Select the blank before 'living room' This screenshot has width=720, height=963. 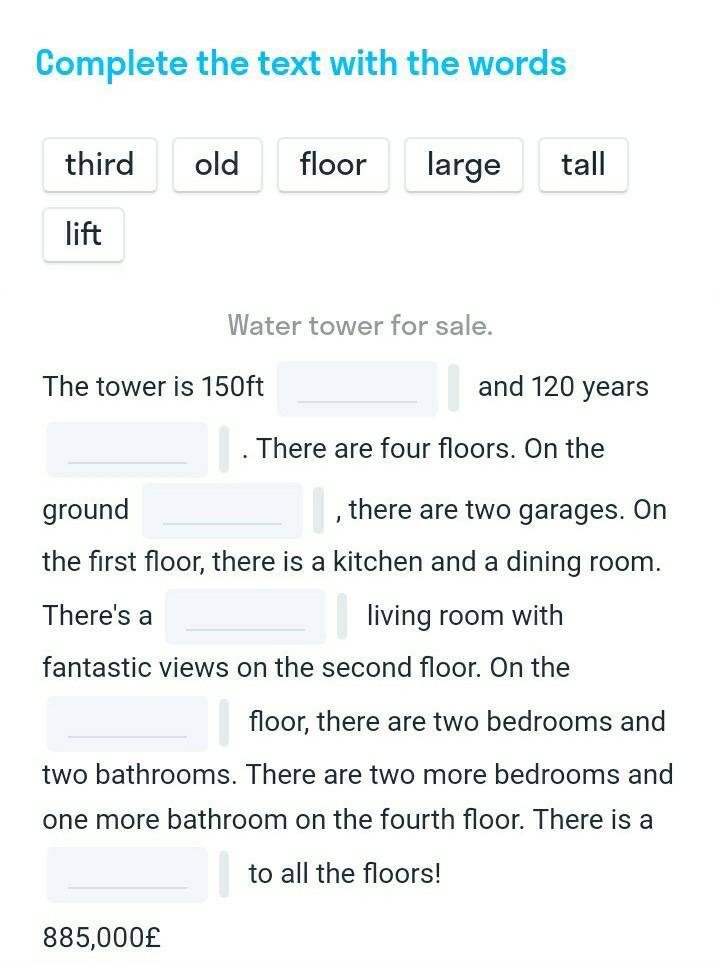(x=245, y=616)
